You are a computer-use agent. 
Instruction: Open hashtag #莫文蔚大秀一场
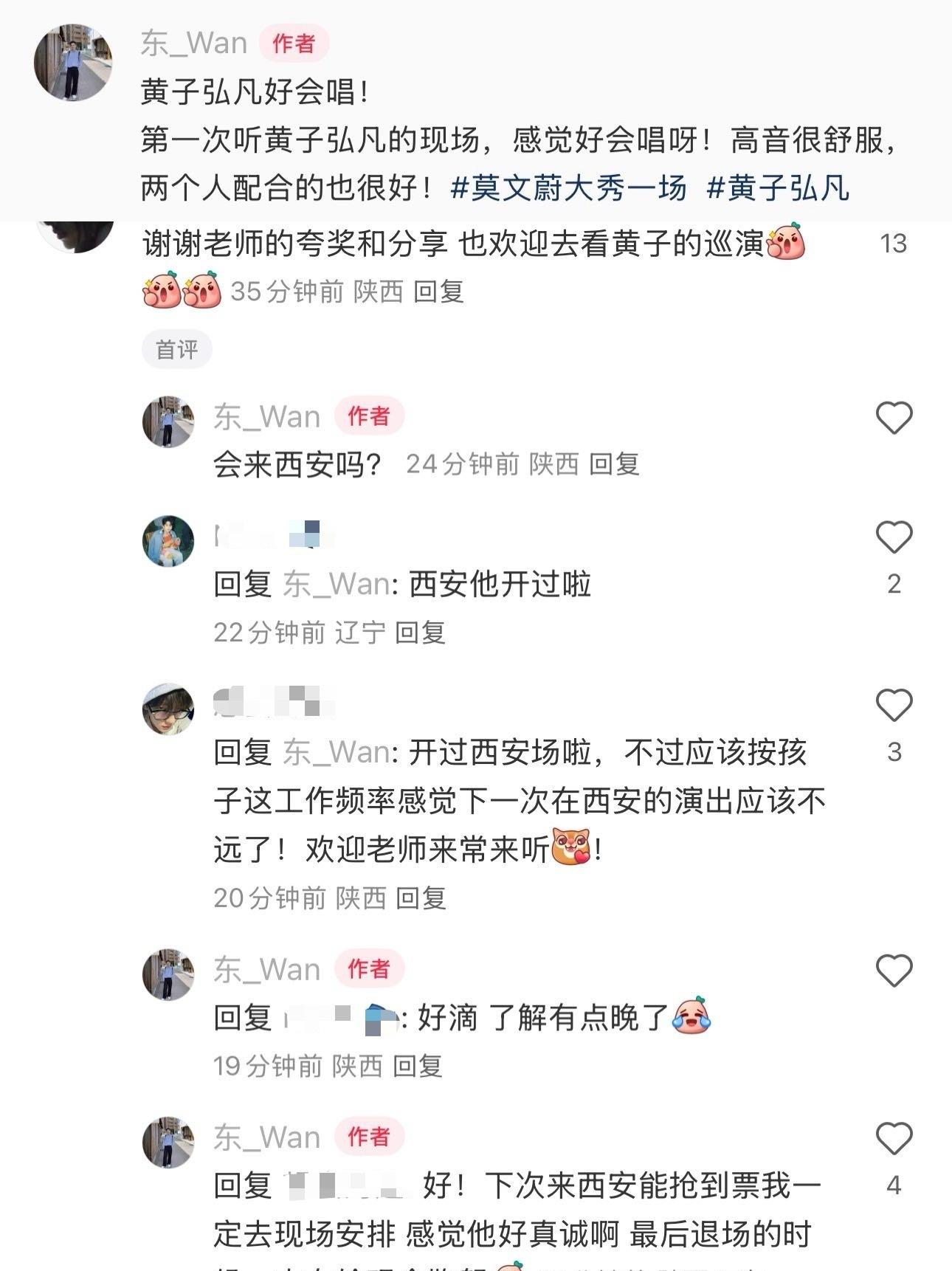coord(568,188)
